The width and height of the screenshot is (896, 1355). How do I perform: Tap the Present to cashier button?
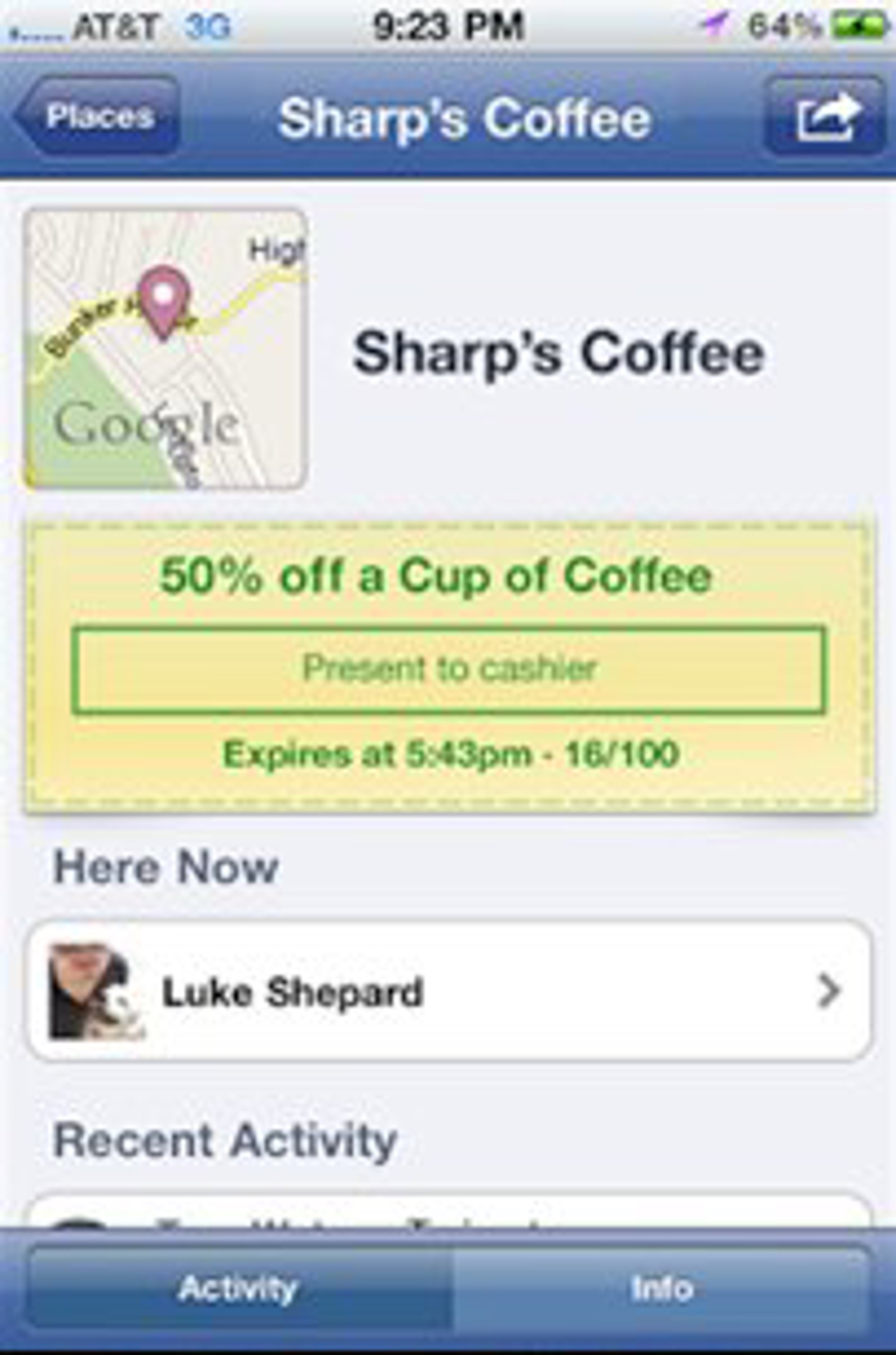[448, 670]
